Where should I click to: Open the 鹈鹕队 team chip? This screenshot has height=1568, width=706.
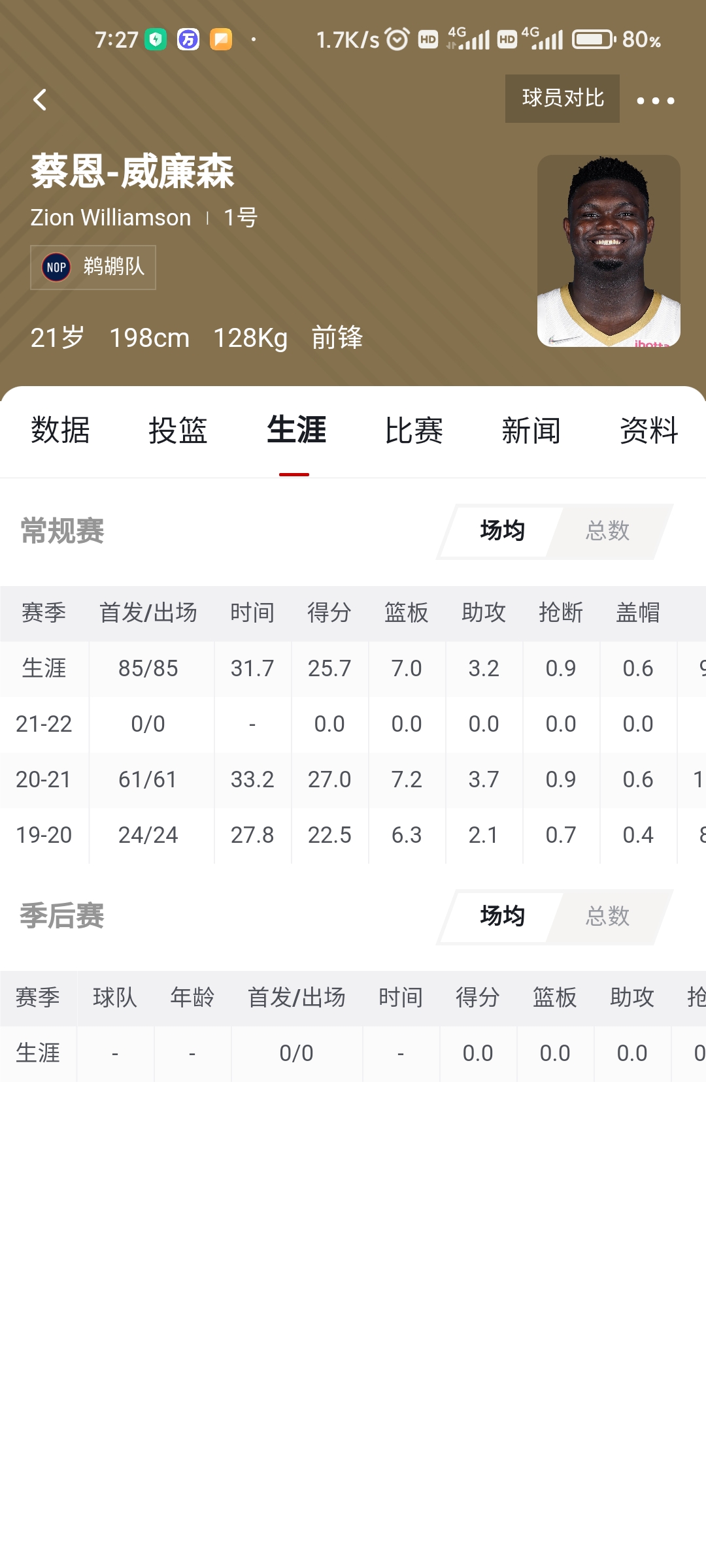pyautogui.click(x=93, y=267)
